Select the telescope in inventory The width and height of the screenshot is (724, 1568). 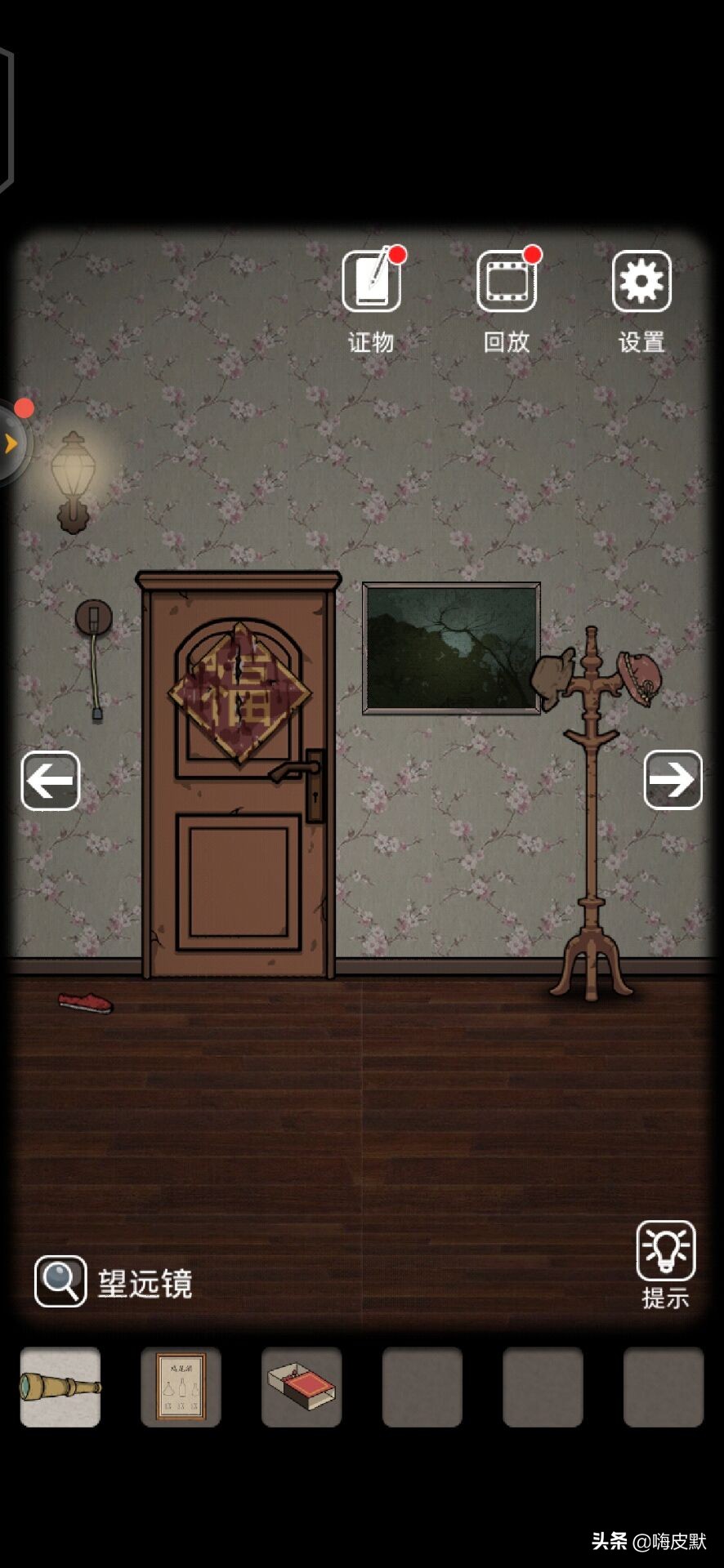(60, 1387)
